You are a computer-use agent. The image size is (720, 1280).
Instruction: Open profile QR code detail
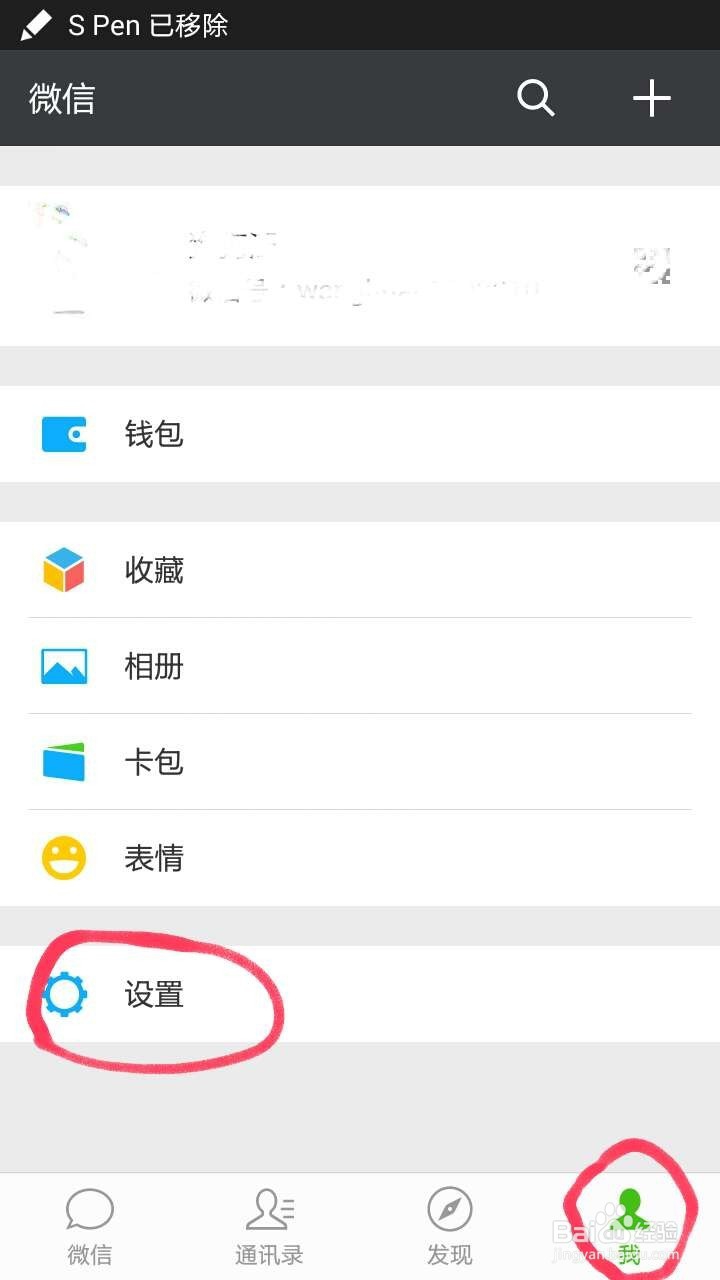(651, 265)
